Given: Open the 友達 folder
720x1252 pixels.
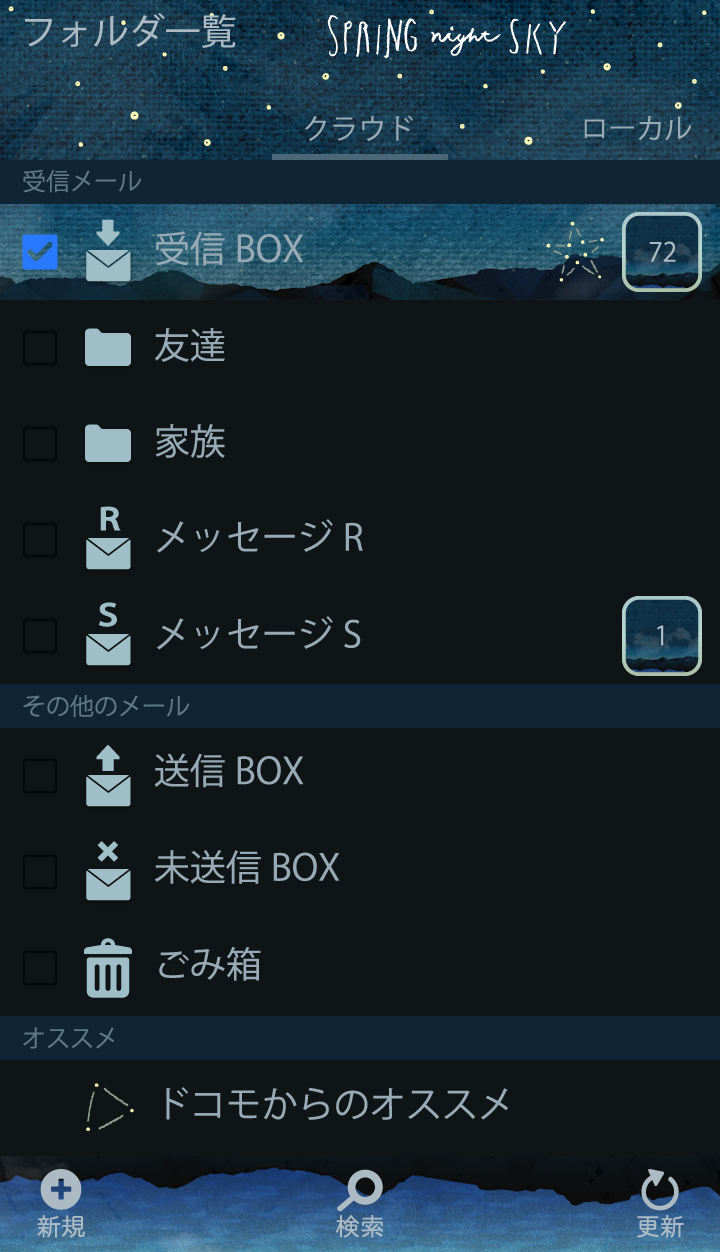Looking at the screenshot, I should click(190, 347).
